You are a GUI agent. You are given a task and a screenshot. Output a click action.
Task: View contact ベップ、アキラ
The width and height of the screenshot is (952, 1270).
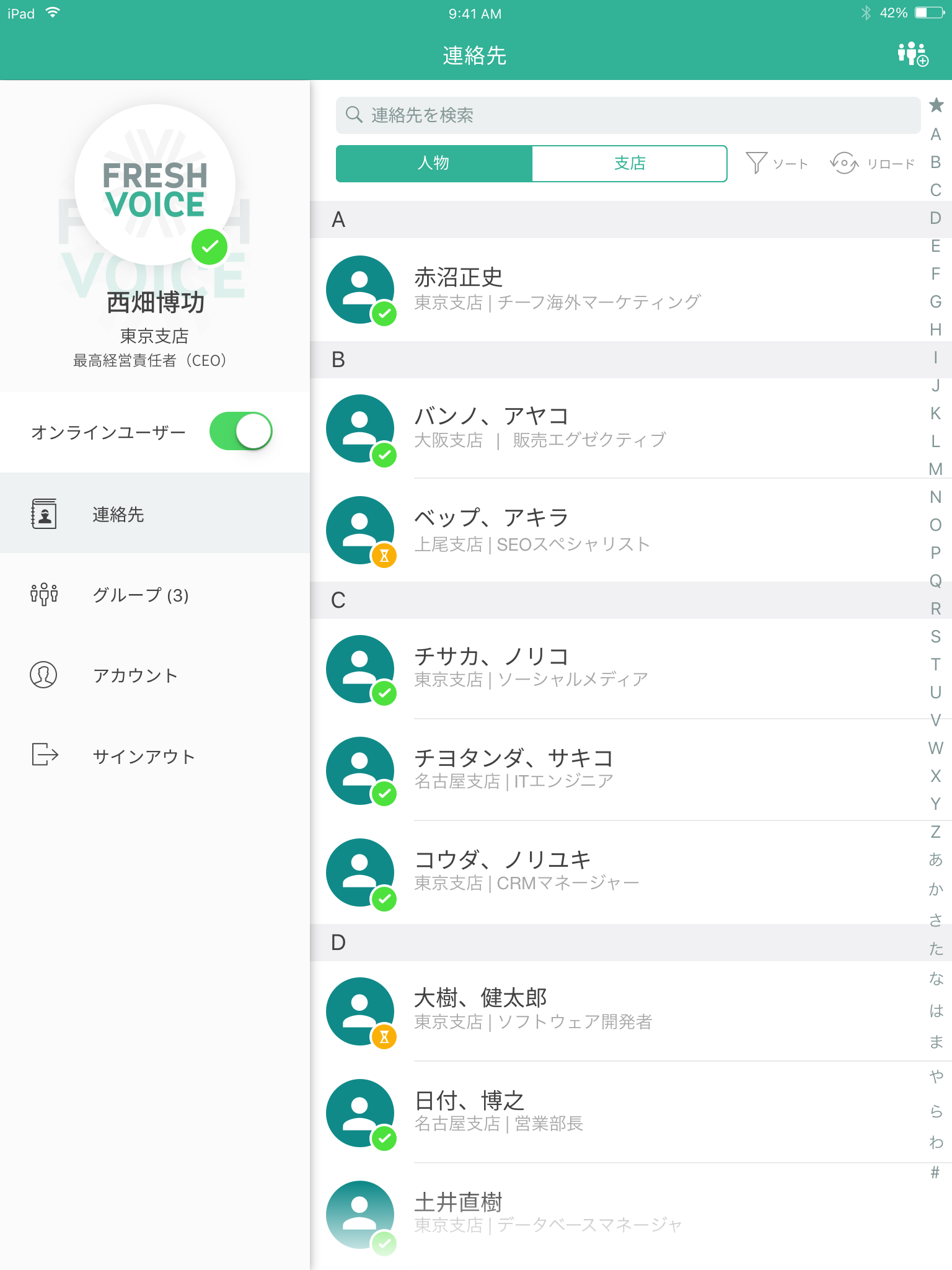[558, 530]
